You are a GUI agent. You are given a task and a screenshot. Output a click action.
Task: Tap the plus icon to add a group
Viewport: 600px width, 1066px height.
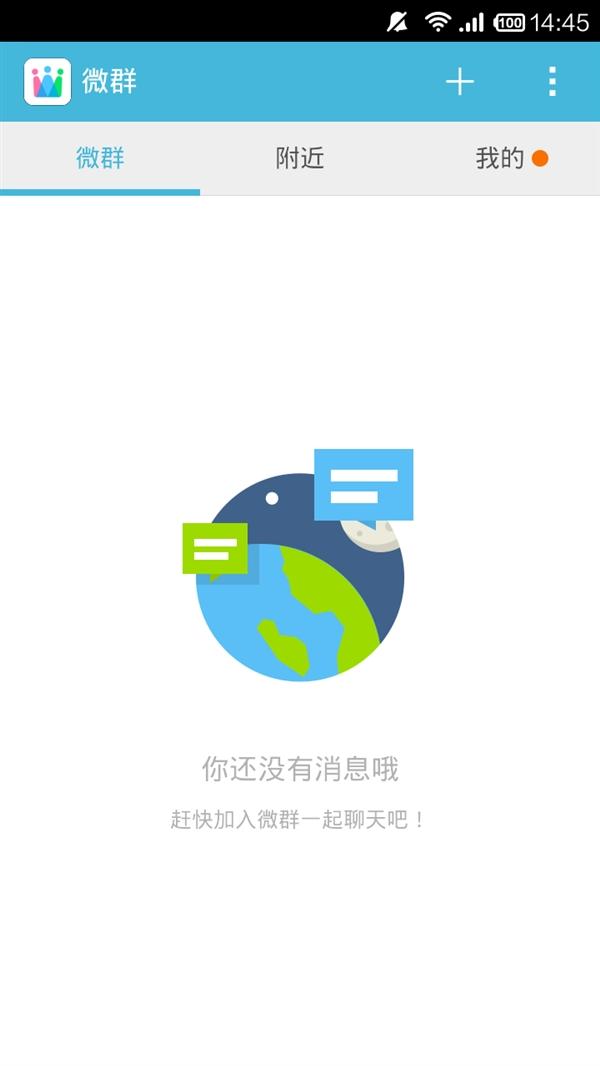point(459,82)
